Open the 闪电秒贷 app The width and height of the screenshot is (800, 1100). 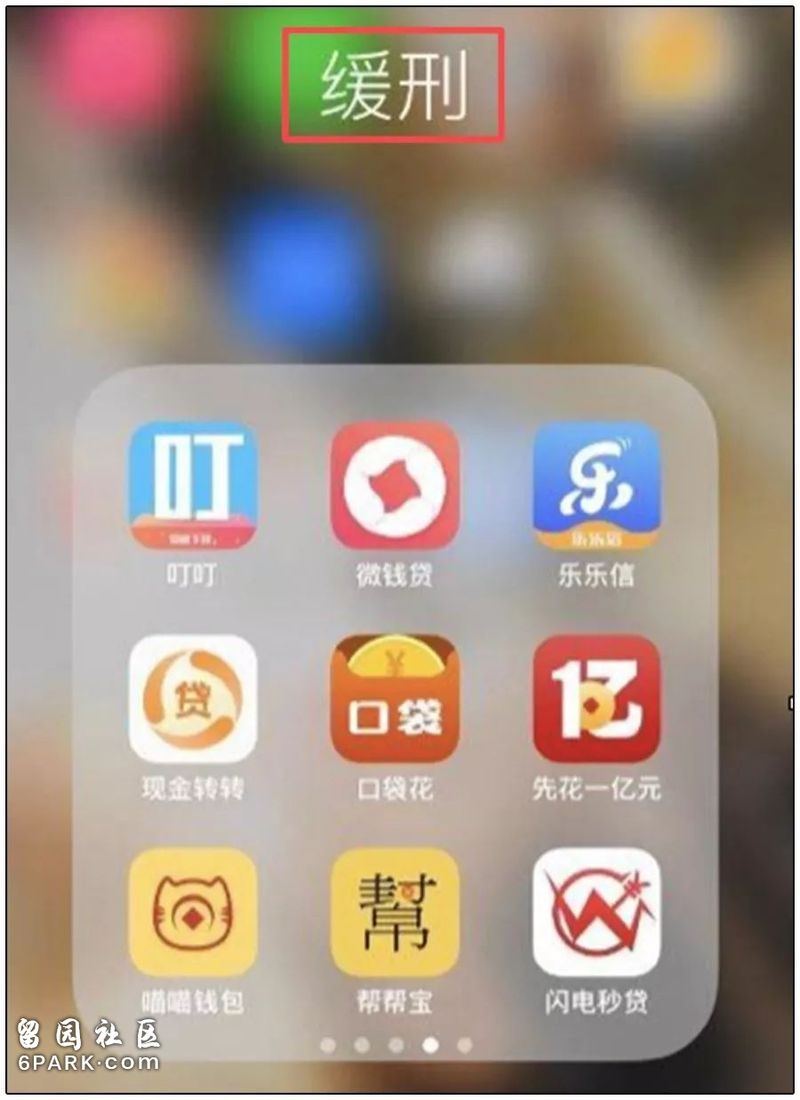[x=597, y=912]
